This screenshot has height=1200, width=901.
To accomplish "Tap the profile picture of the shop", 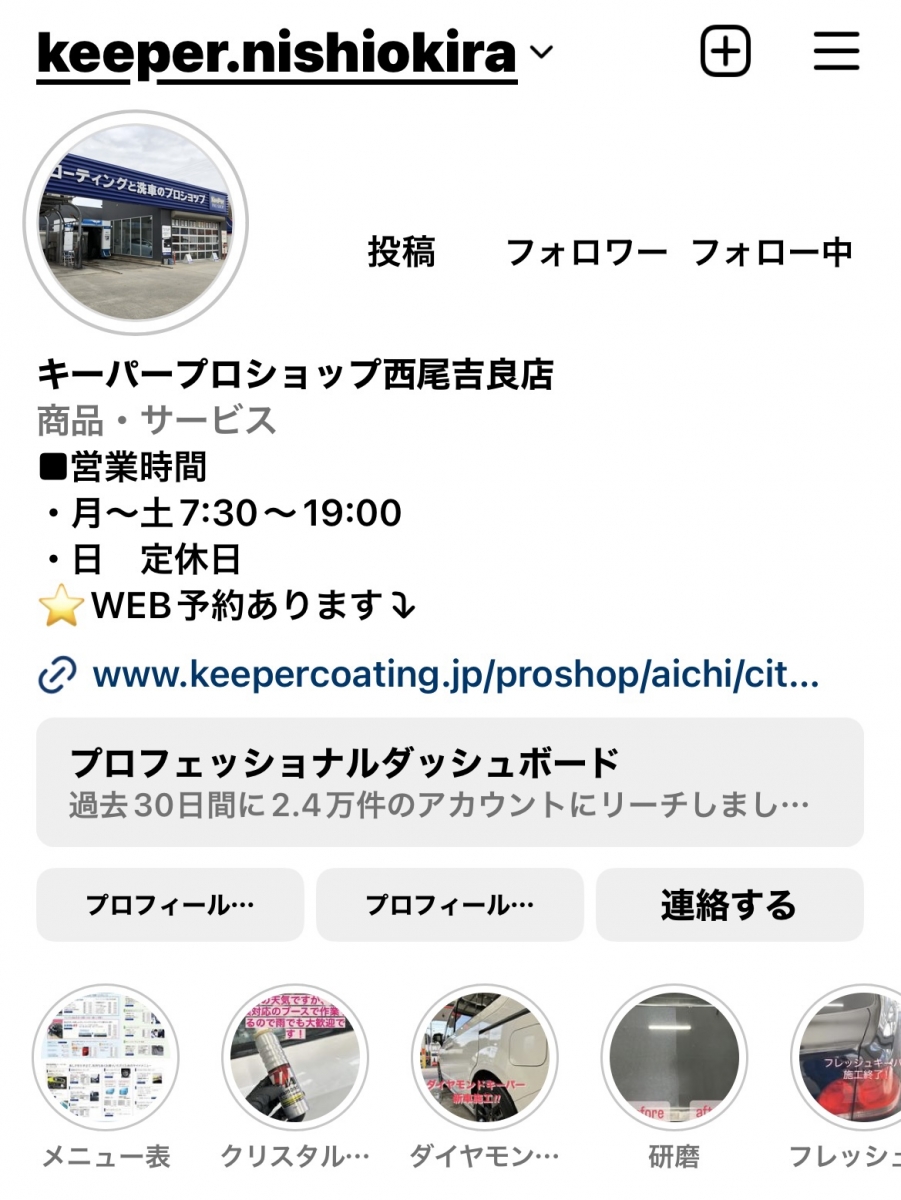I will tap(135, 223).
